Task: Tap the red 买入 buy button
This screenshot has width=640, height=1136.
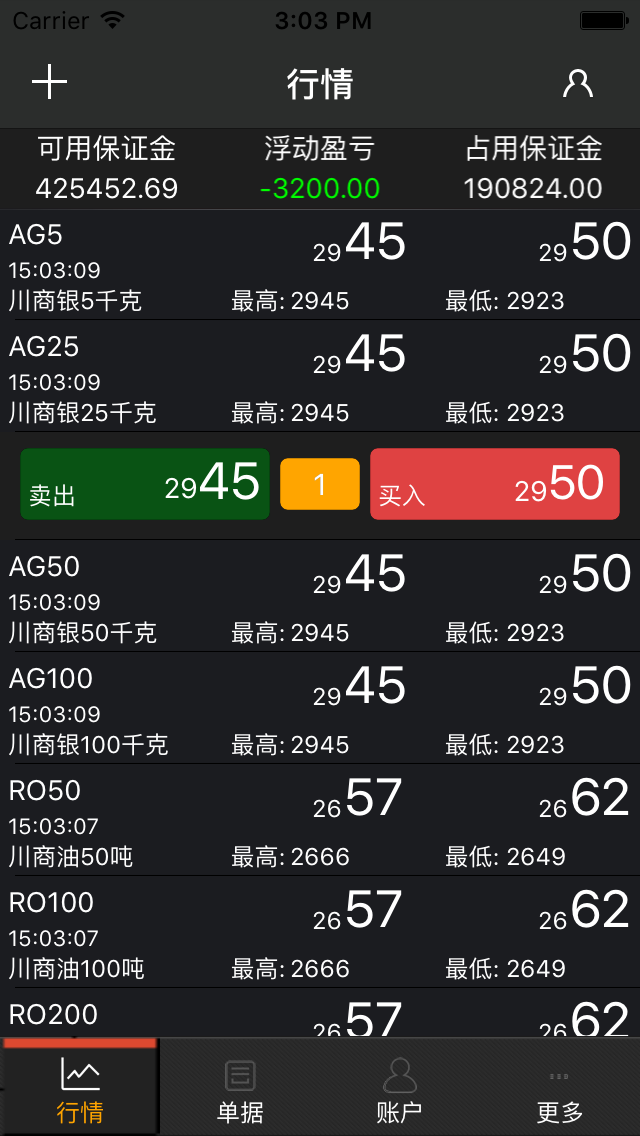Action: 495,484
